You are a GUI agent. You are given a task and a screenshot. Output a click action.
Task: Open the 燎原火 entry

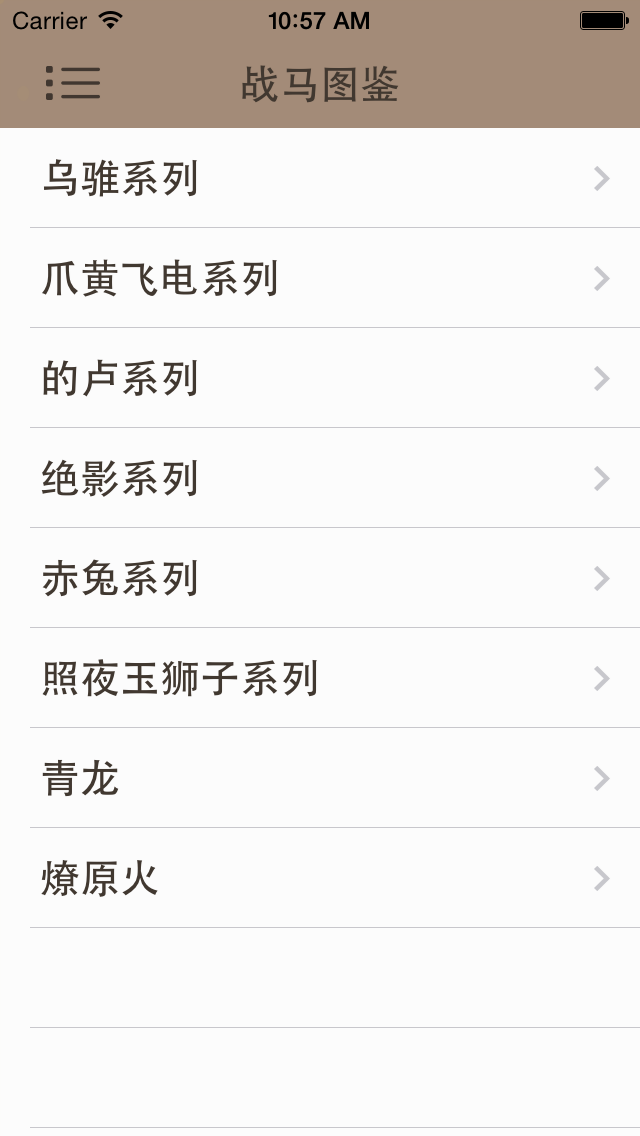[x=320, y=878]
